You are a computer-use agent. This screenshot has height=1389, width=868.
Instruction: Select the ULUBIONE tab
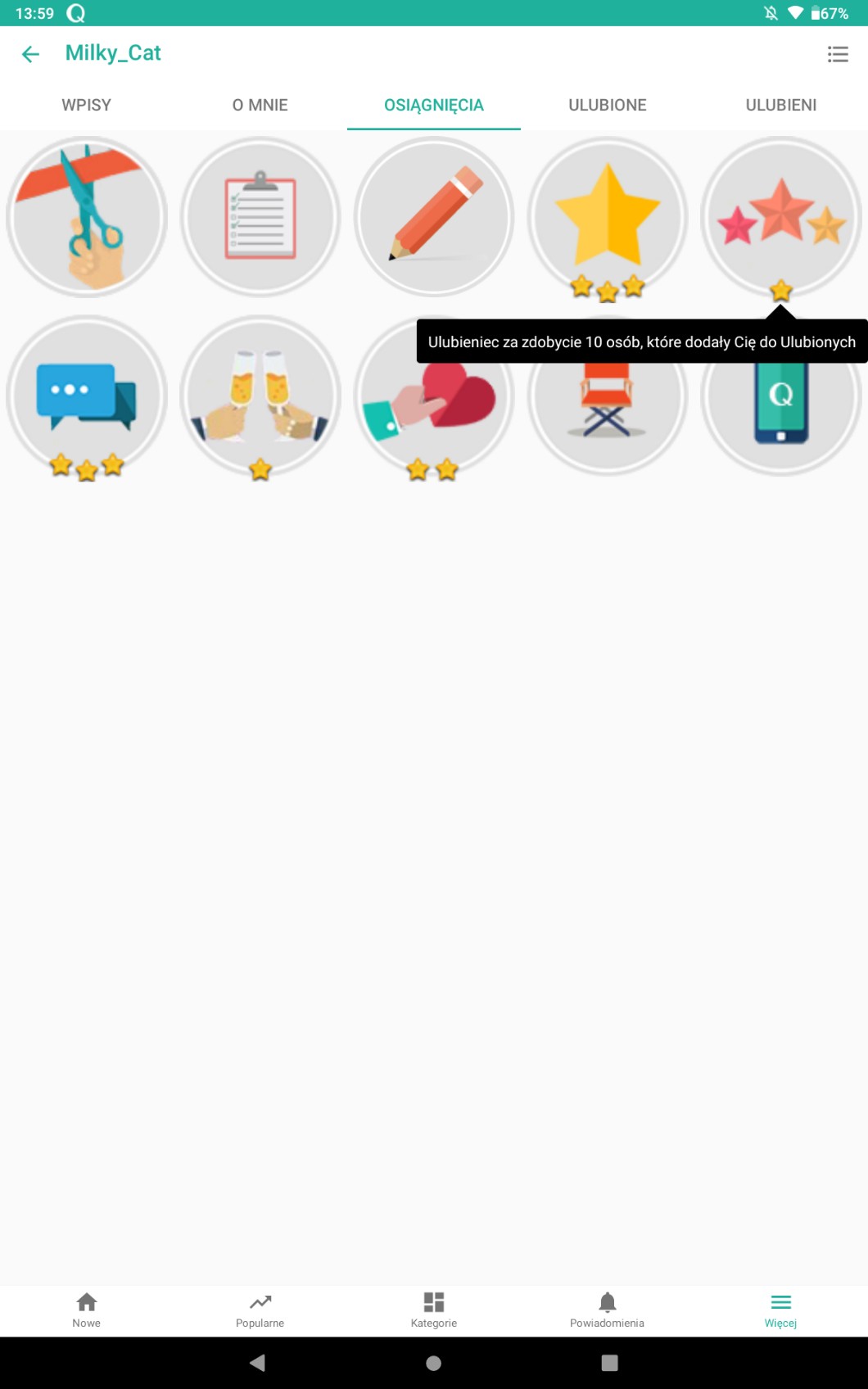(608, 105)
